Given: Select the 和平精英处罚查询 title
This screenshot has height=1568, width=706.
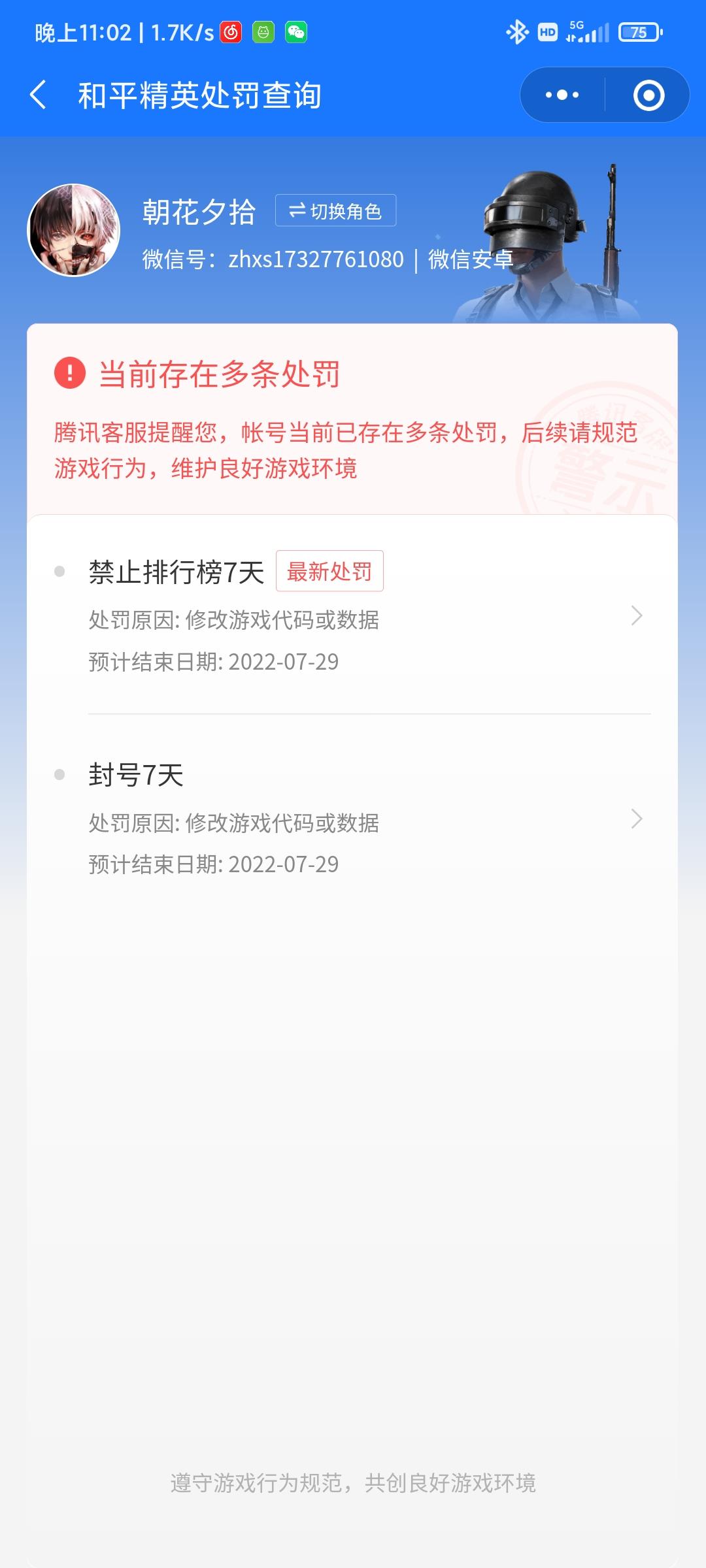Looking at the screenshot, I should tap(196, 93).
